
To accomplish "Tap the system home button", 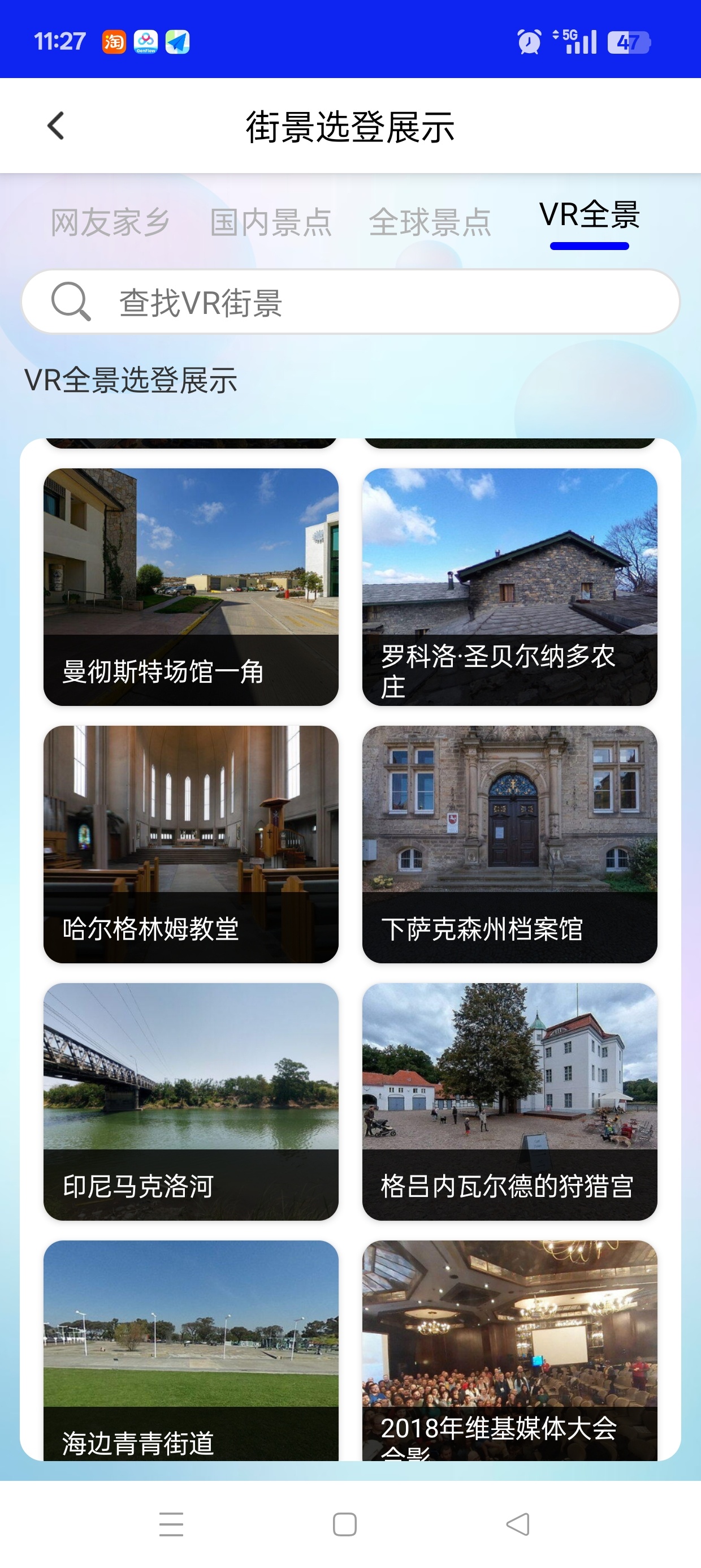I will coord(345,1524).
